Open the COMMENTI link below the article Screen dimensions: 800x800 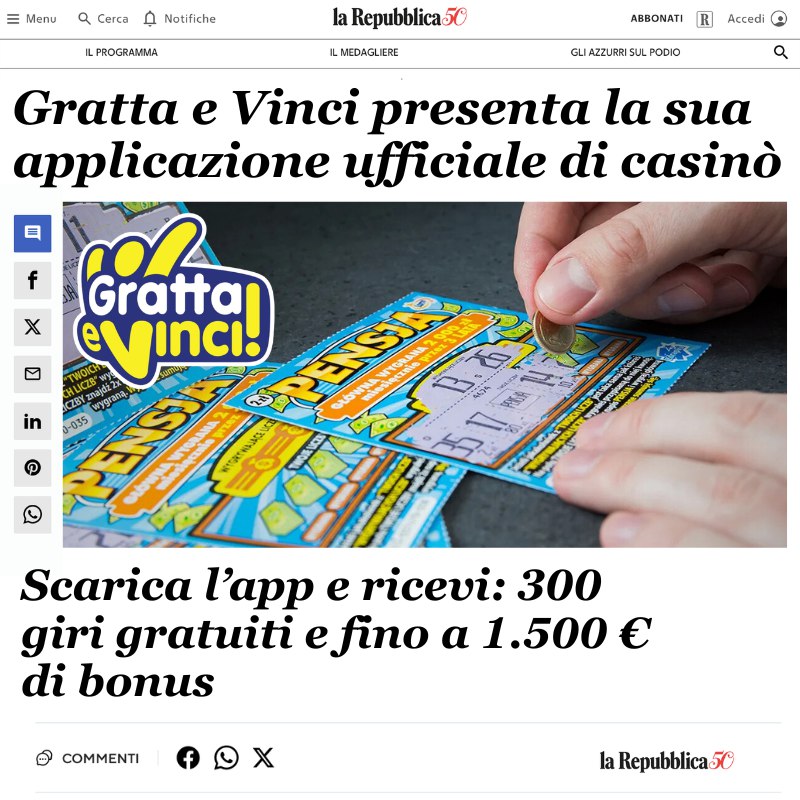88,758
